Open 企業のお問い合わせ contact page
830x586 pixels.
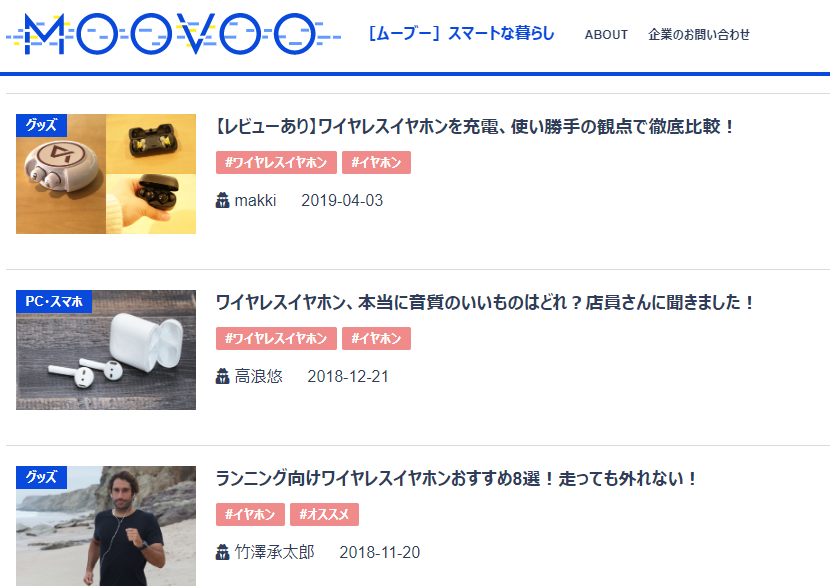point(698,35)
